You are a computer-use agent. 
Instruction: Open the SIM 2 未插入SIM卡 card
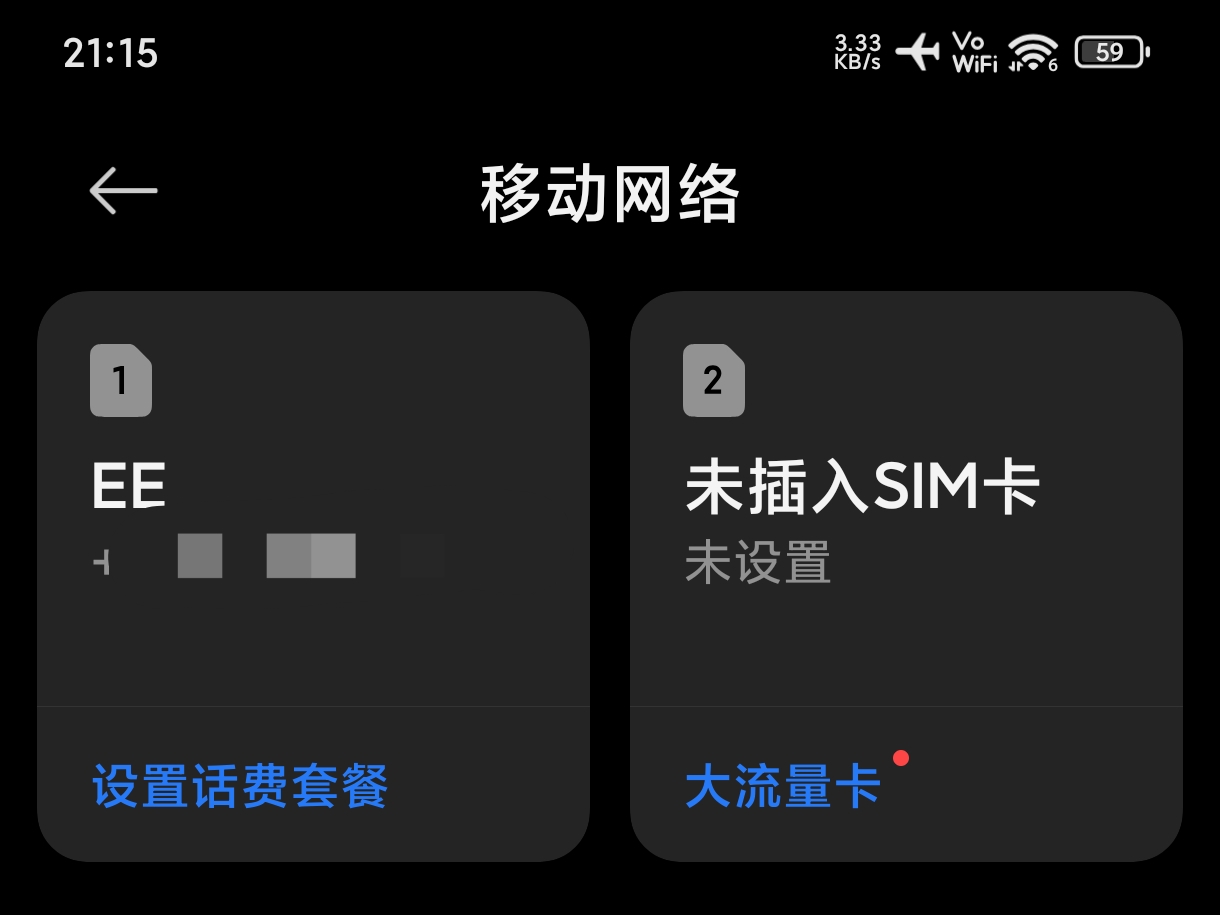pyautogui.click(x=905, y=500)
